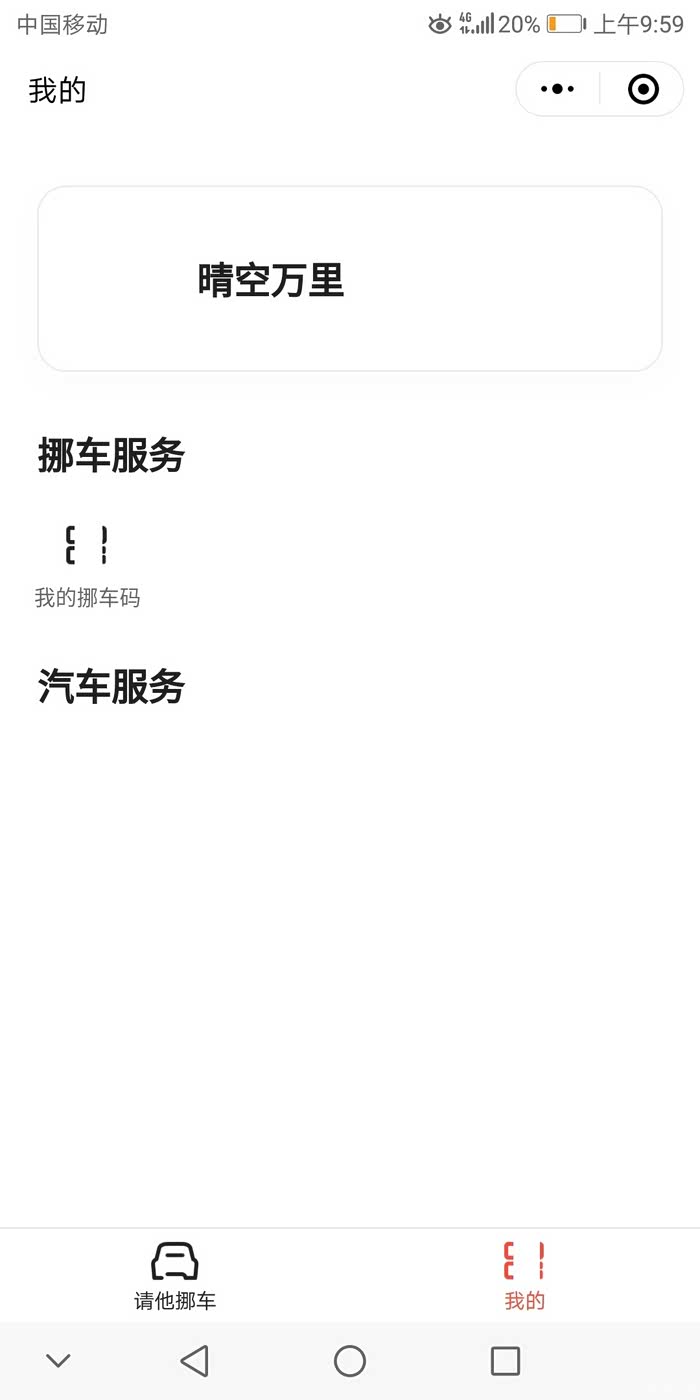
Task: Go back using the system back button
Action: click(194, 1361)
